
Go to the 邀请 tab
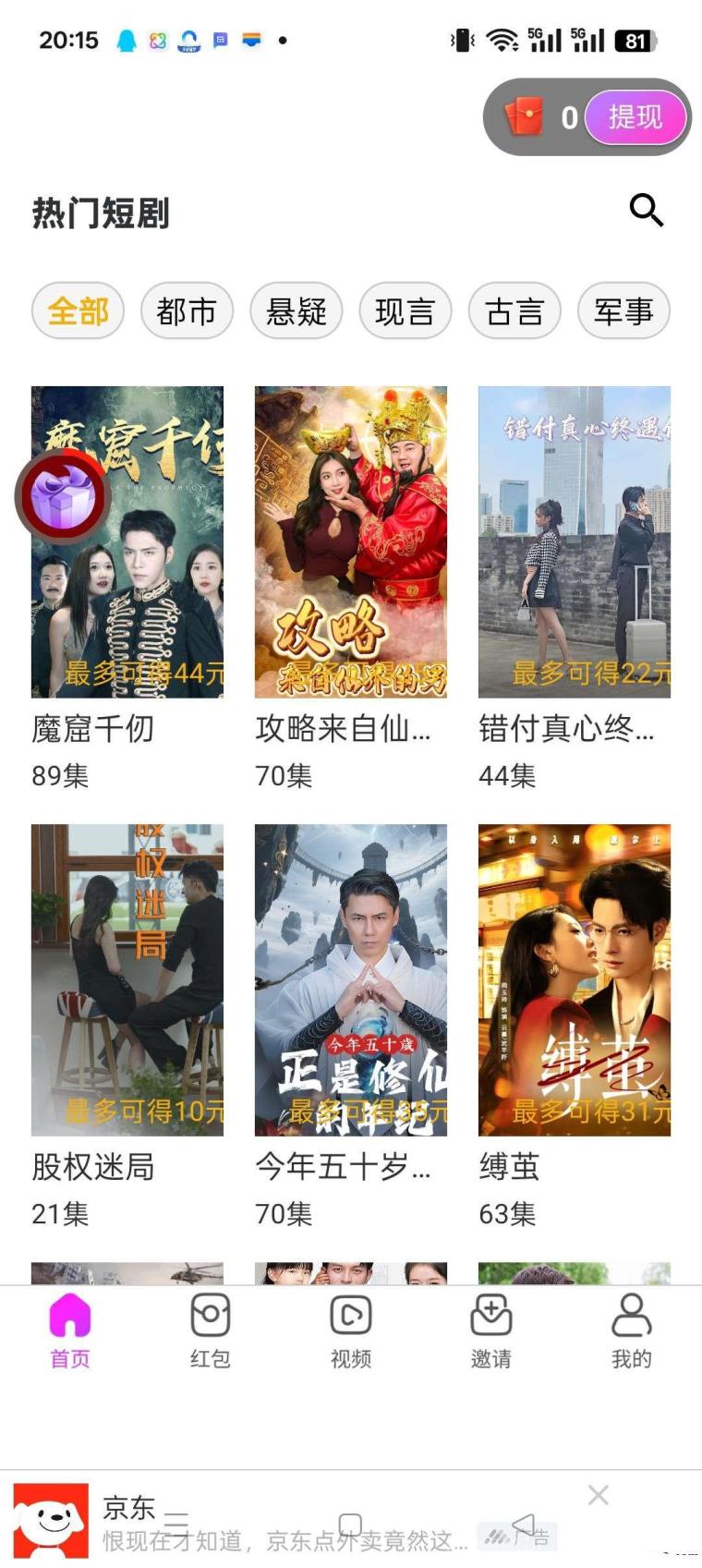(x=491, y=1331)
